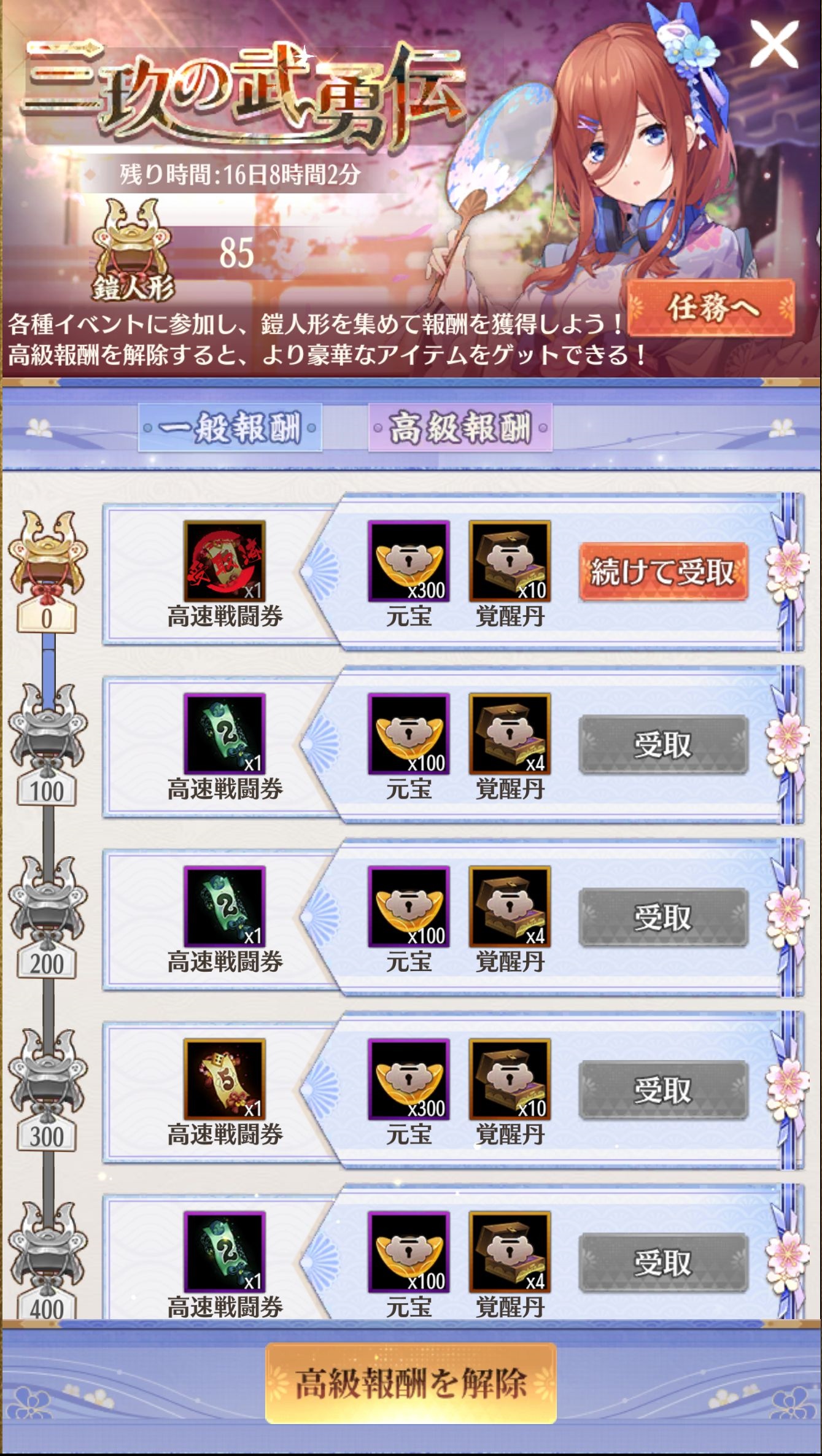The width and height of the screenshot is (822, 1456).
Task: View the 元宝 x300 item in tier 0
Action: [409, 561]
